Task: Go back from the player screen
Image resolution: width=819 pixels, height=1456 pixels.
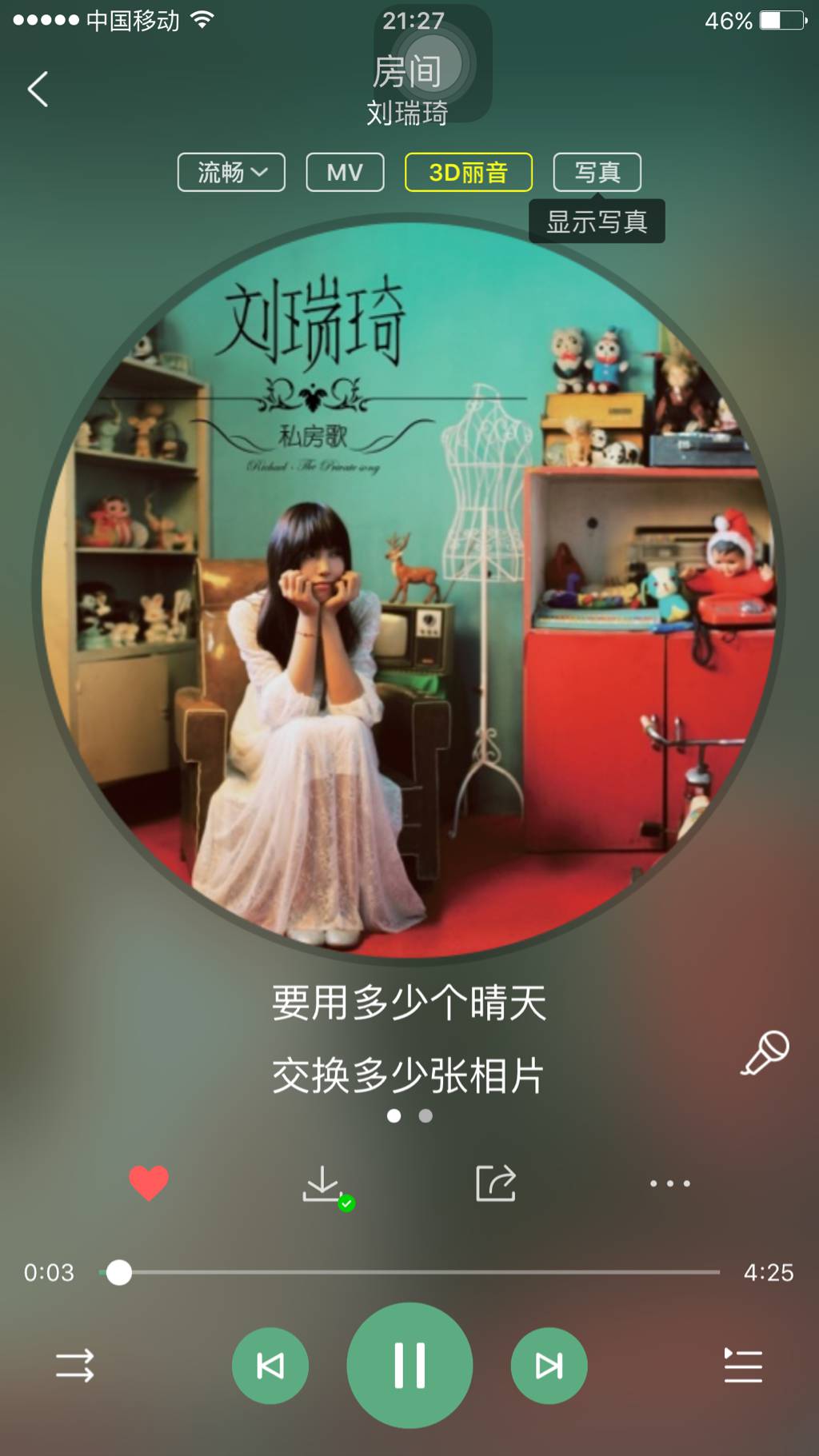Action: coord(38,89)
